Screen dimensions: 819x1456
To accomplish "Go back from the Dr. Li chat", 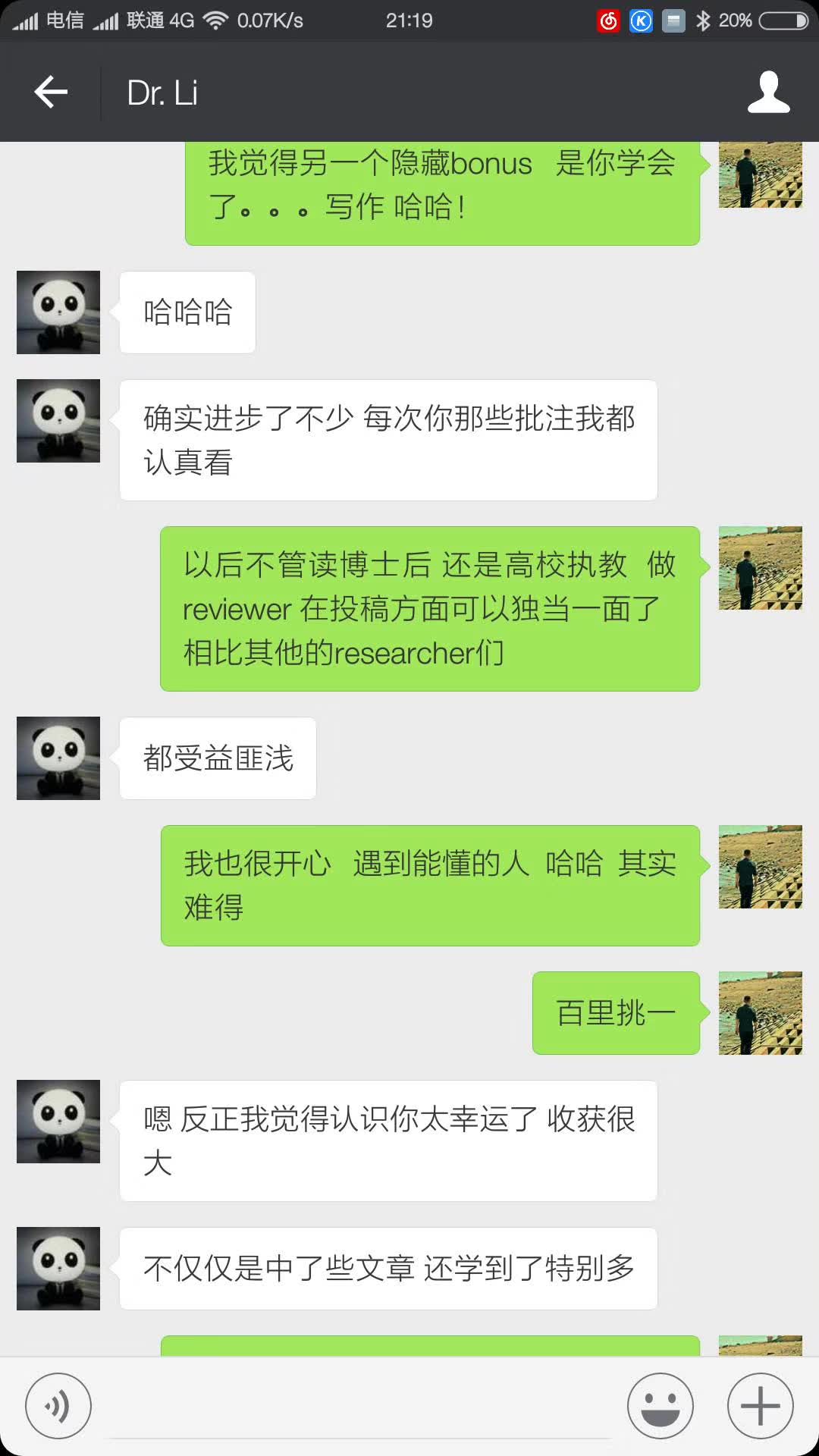I will pyautogui.click(x=51, y=93).
